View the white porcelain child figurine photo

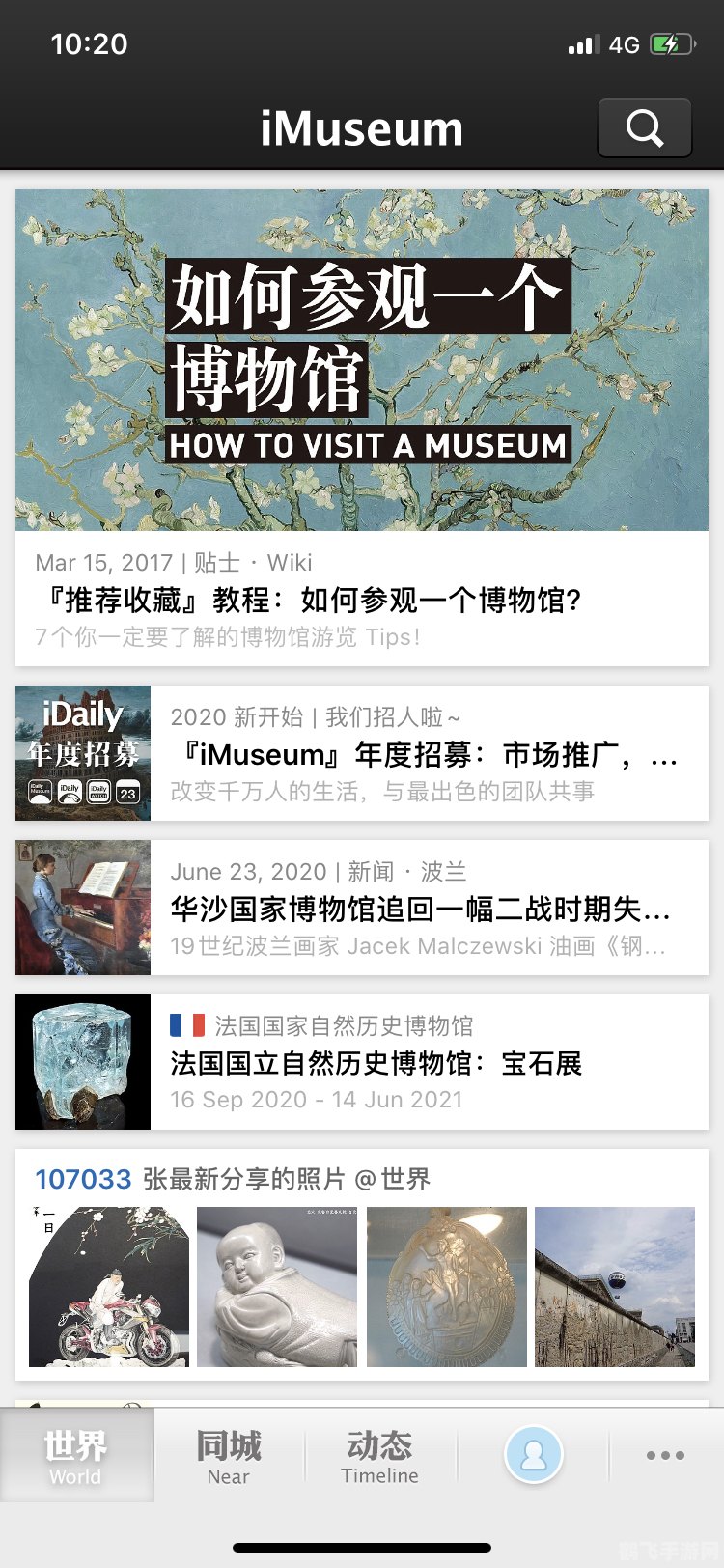pyautogui.click(x=277, y=1286)
